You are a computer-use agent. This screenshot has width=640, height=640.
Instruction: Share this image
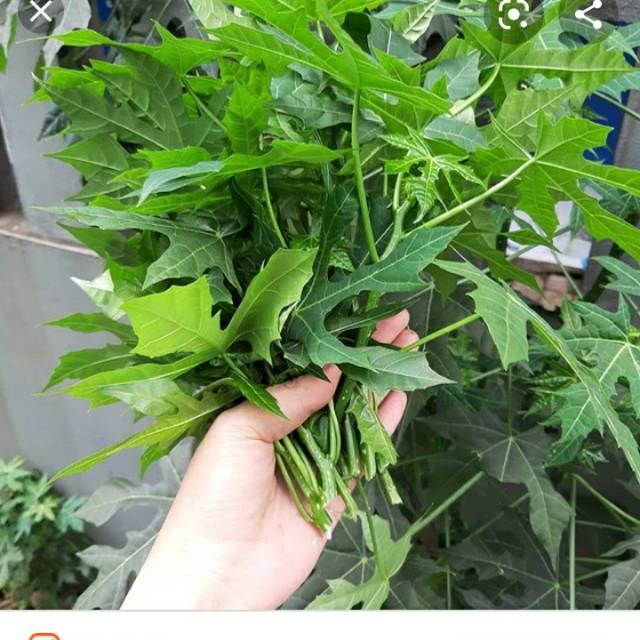(x=588, y=13)
